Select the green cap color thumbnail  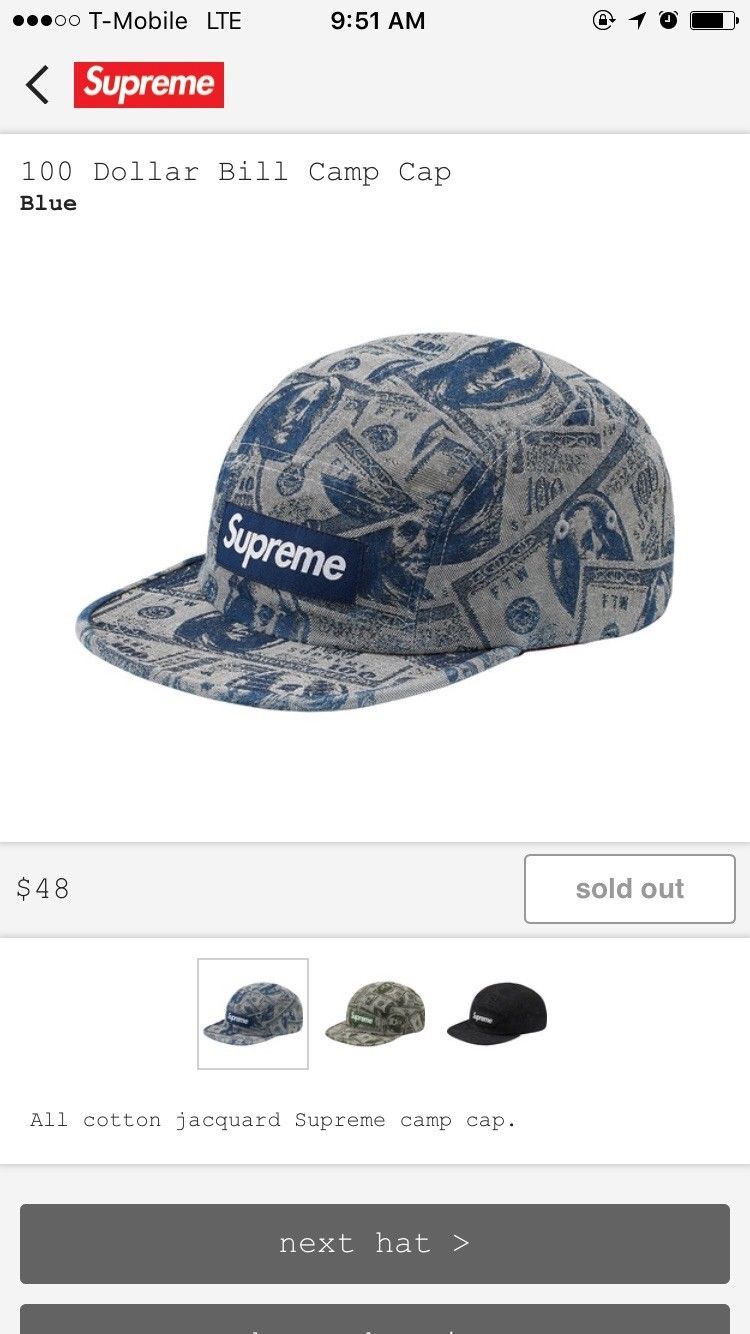coord(375,1014)
